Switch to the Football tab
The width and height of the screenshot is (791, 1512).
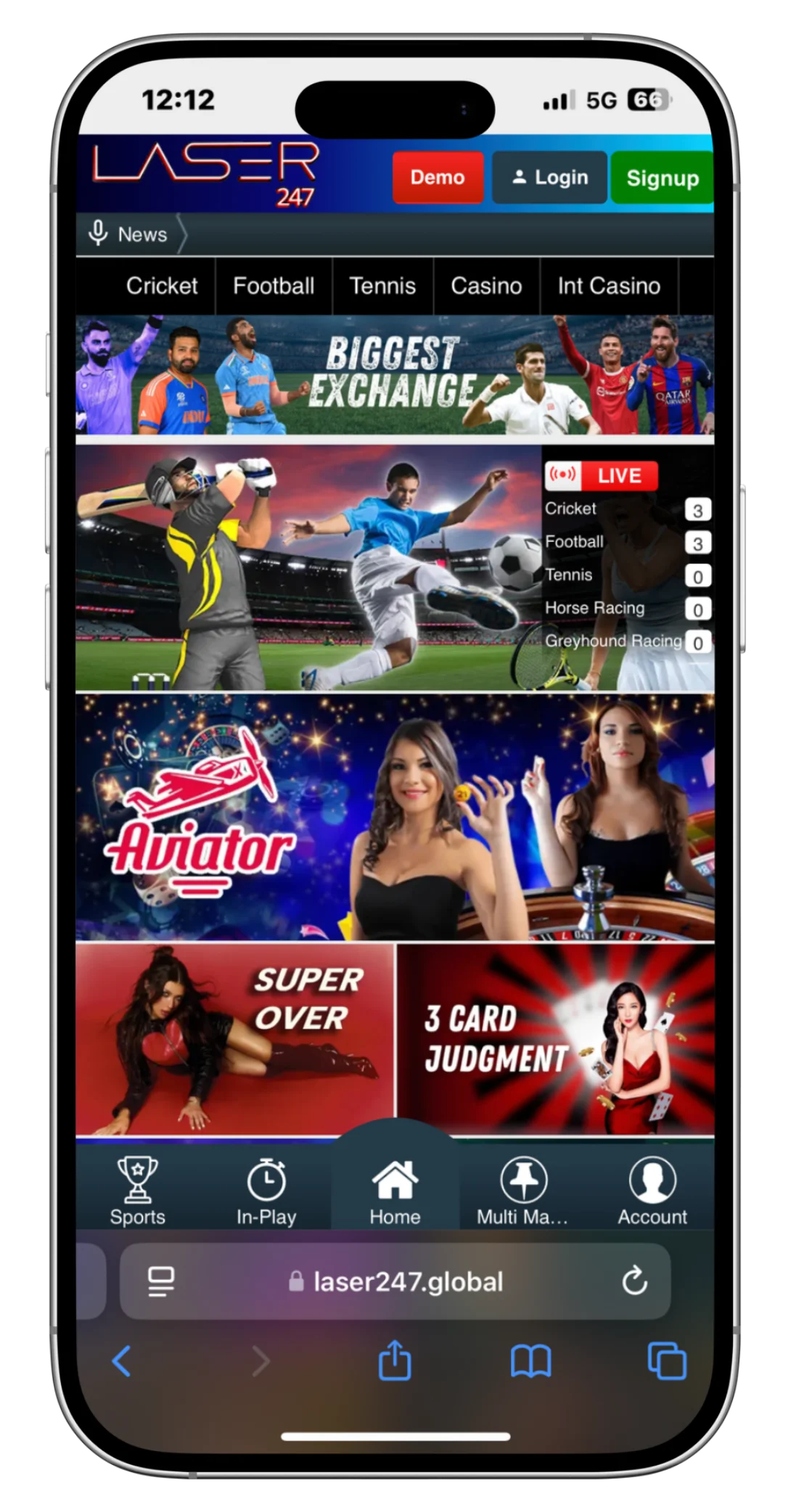coord(274,286)
